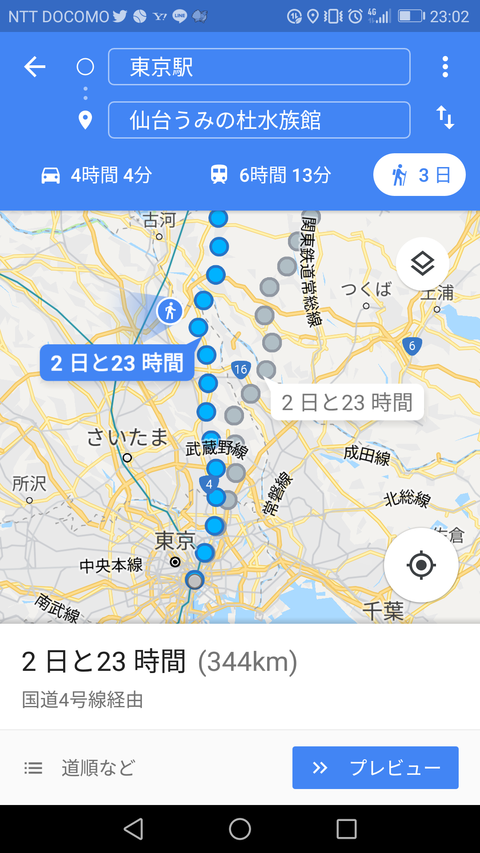Edit the 東京駅 starting point field
The image size is (480, 853).
tap(259, 67)
